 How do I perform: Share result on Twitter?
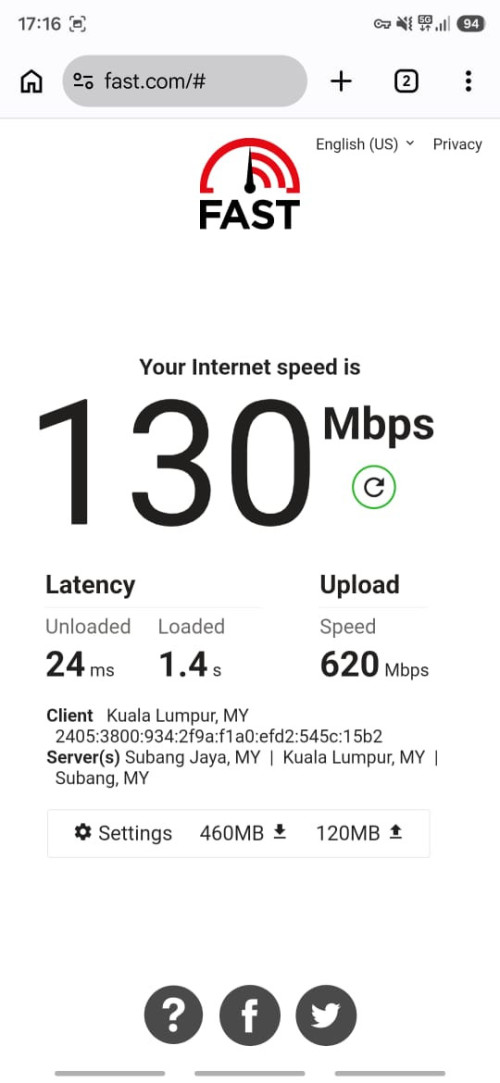(x=326, y=1015)
